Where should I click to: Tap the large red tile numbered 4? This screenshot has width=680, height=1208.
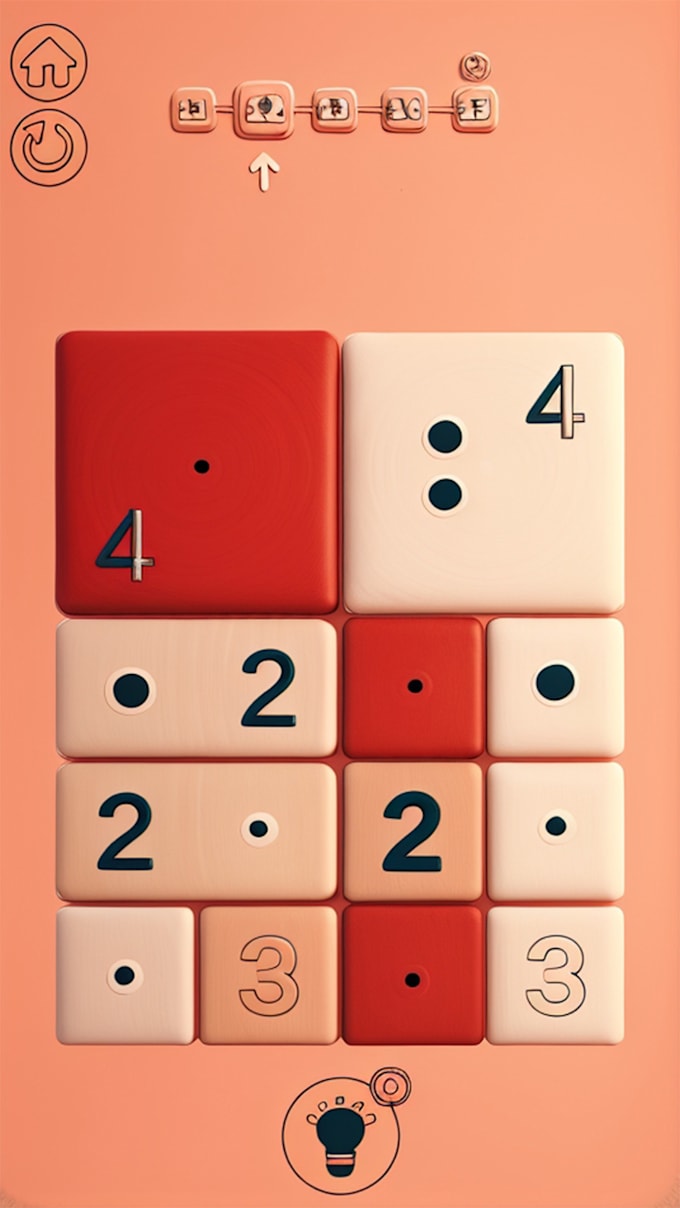[x=197, y=472]
